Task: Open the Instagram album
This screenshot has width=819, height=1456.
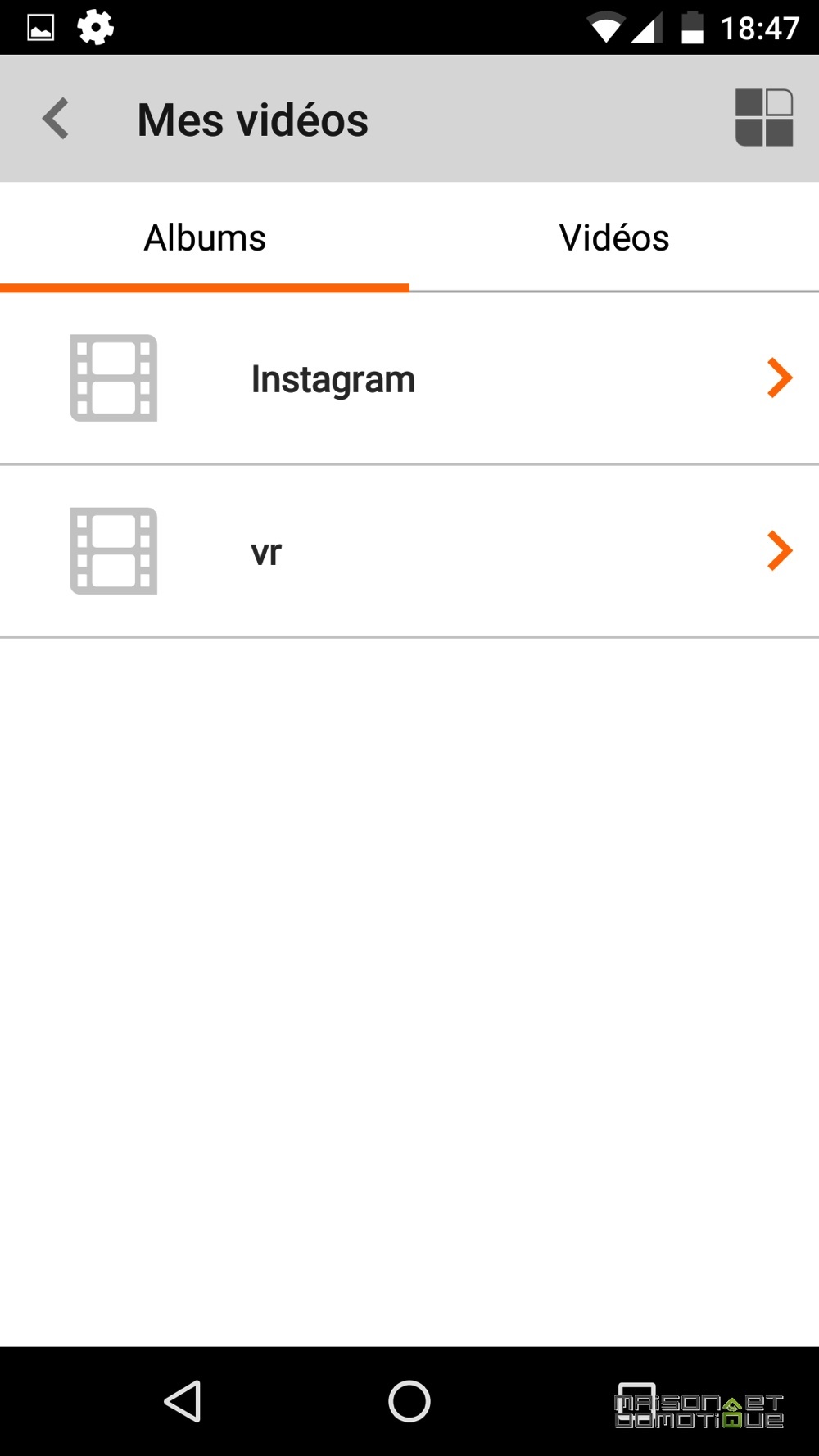Action: 409,379
